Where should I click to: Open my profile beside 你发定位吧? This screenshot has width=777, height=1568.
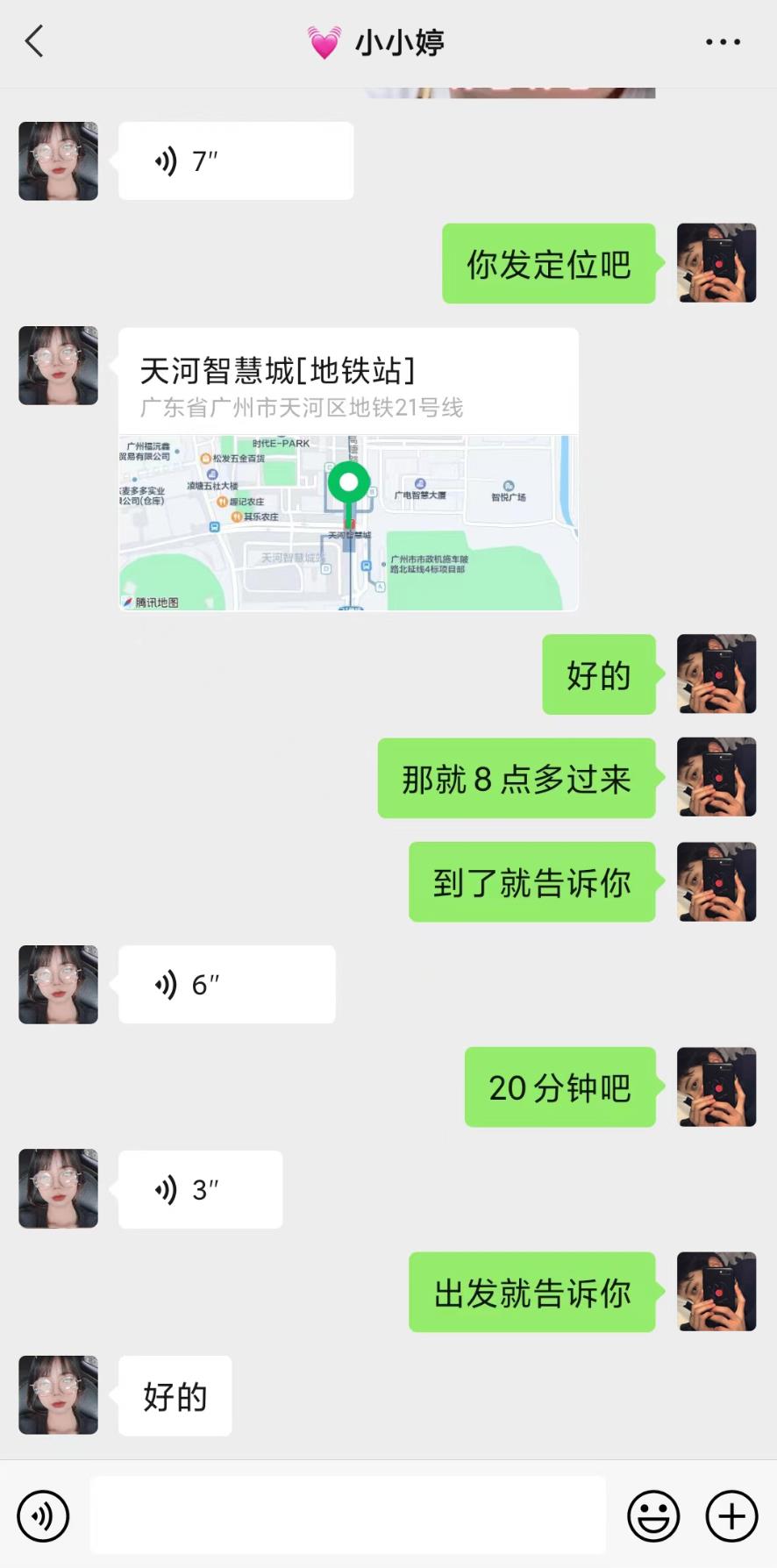tap(716, 263)
